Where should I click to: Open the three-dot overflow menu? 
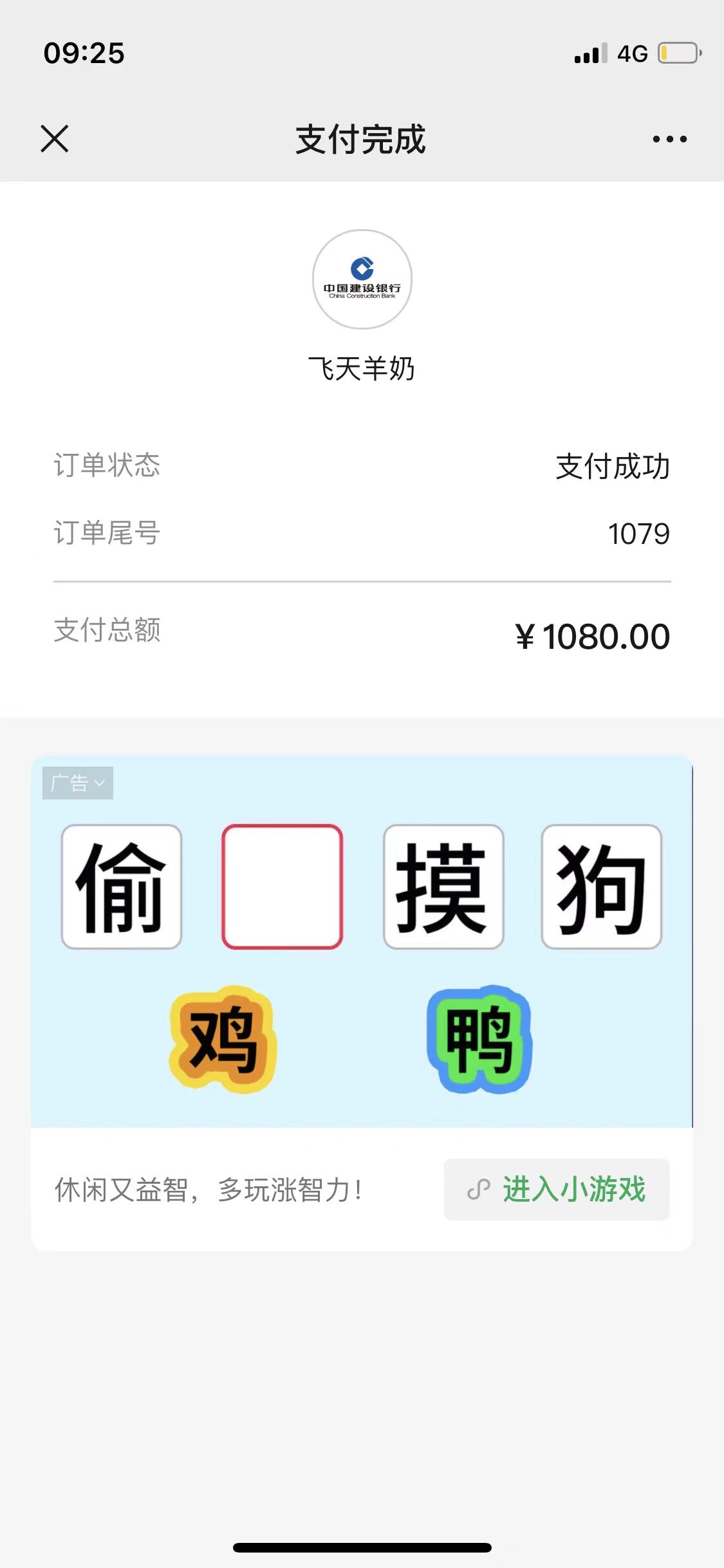coord(669,138)
